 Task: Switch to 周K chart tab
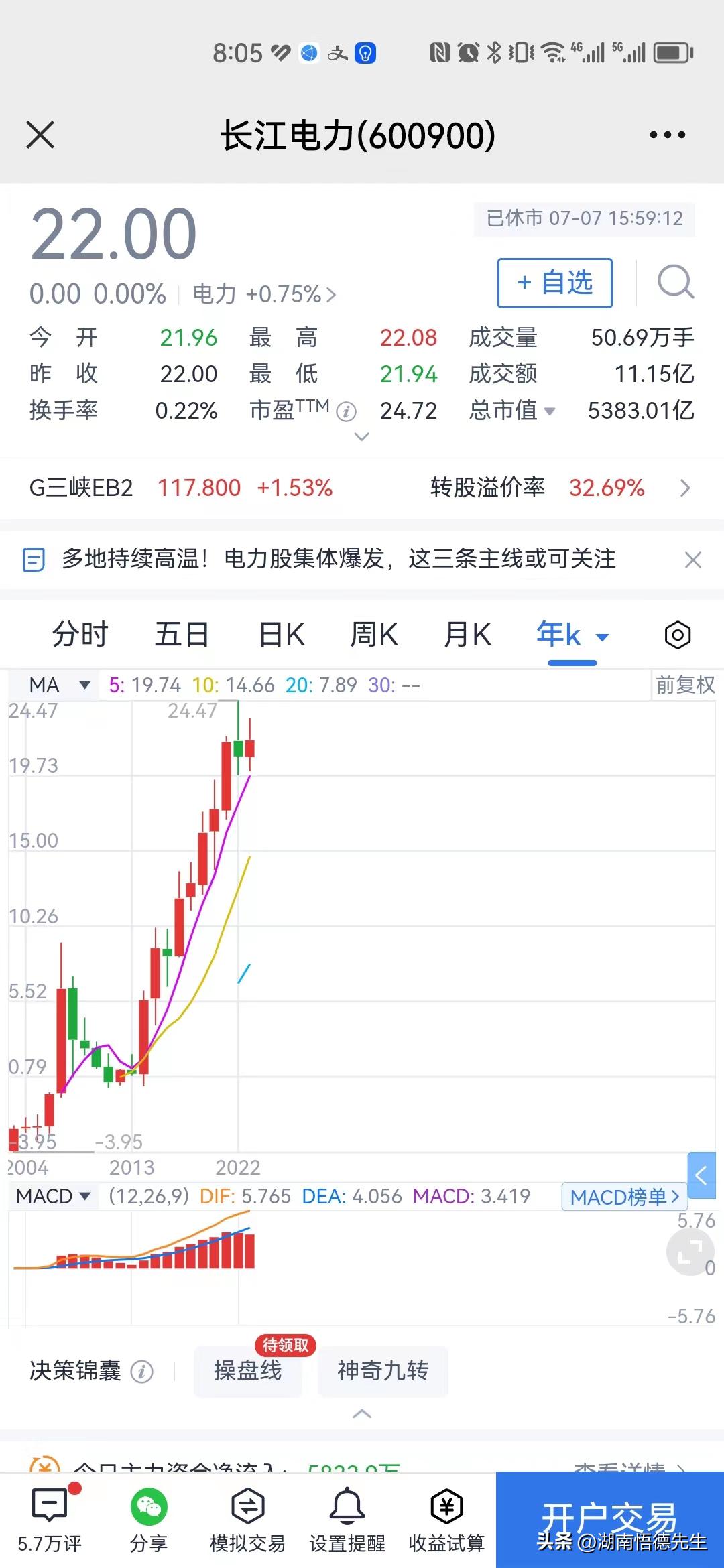[374, 634]
